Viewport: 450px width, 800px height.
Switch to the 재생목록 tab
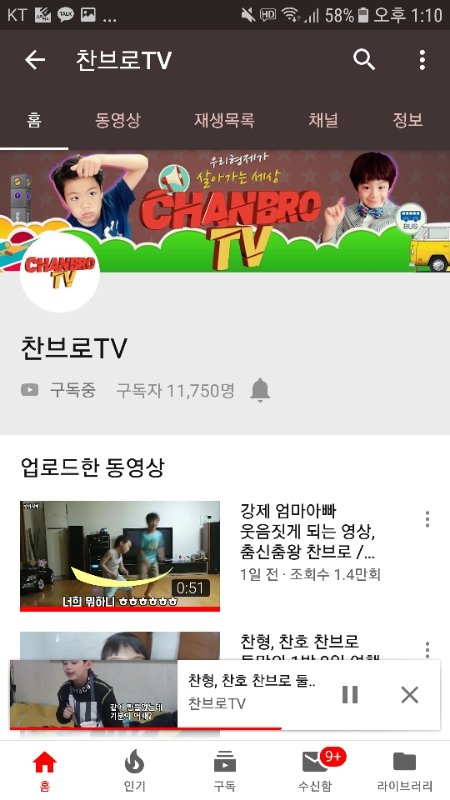click(224, 120)
